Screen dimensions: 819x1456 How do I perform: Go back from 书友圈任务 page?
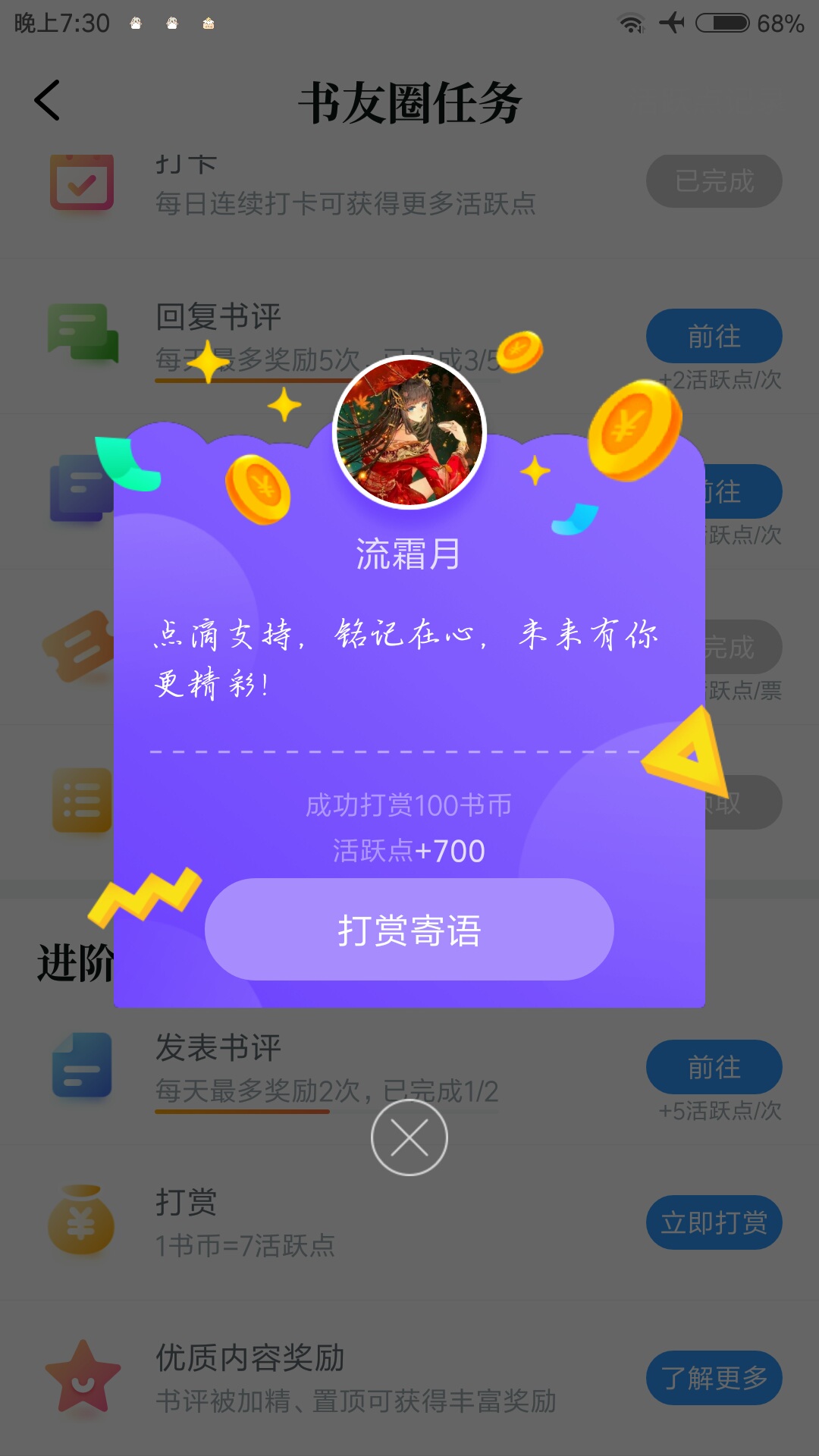tap(47, 101)
